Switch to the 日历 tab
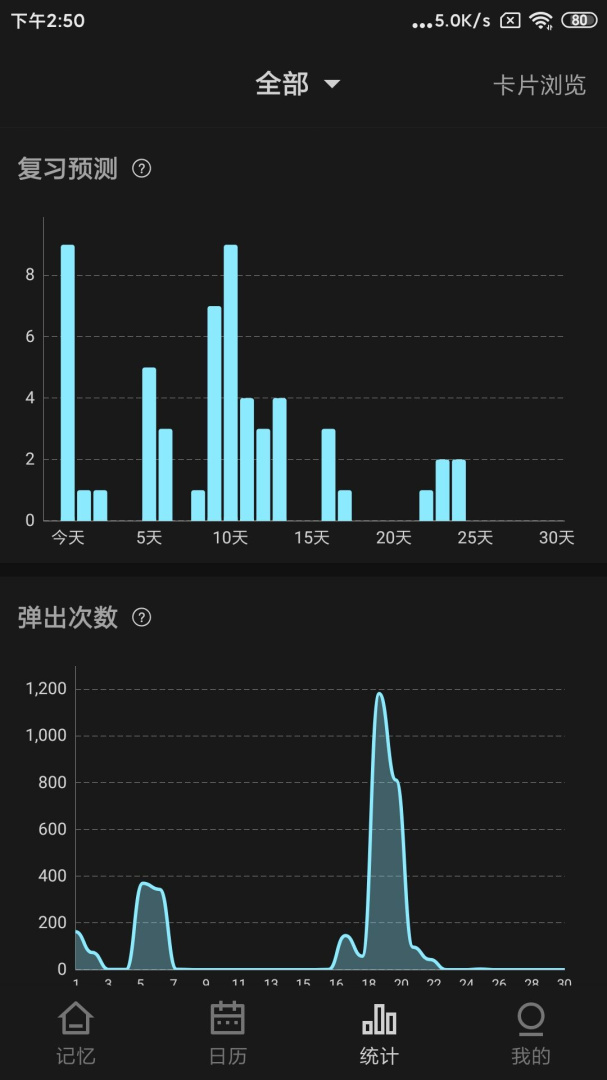 point(228,1033)
